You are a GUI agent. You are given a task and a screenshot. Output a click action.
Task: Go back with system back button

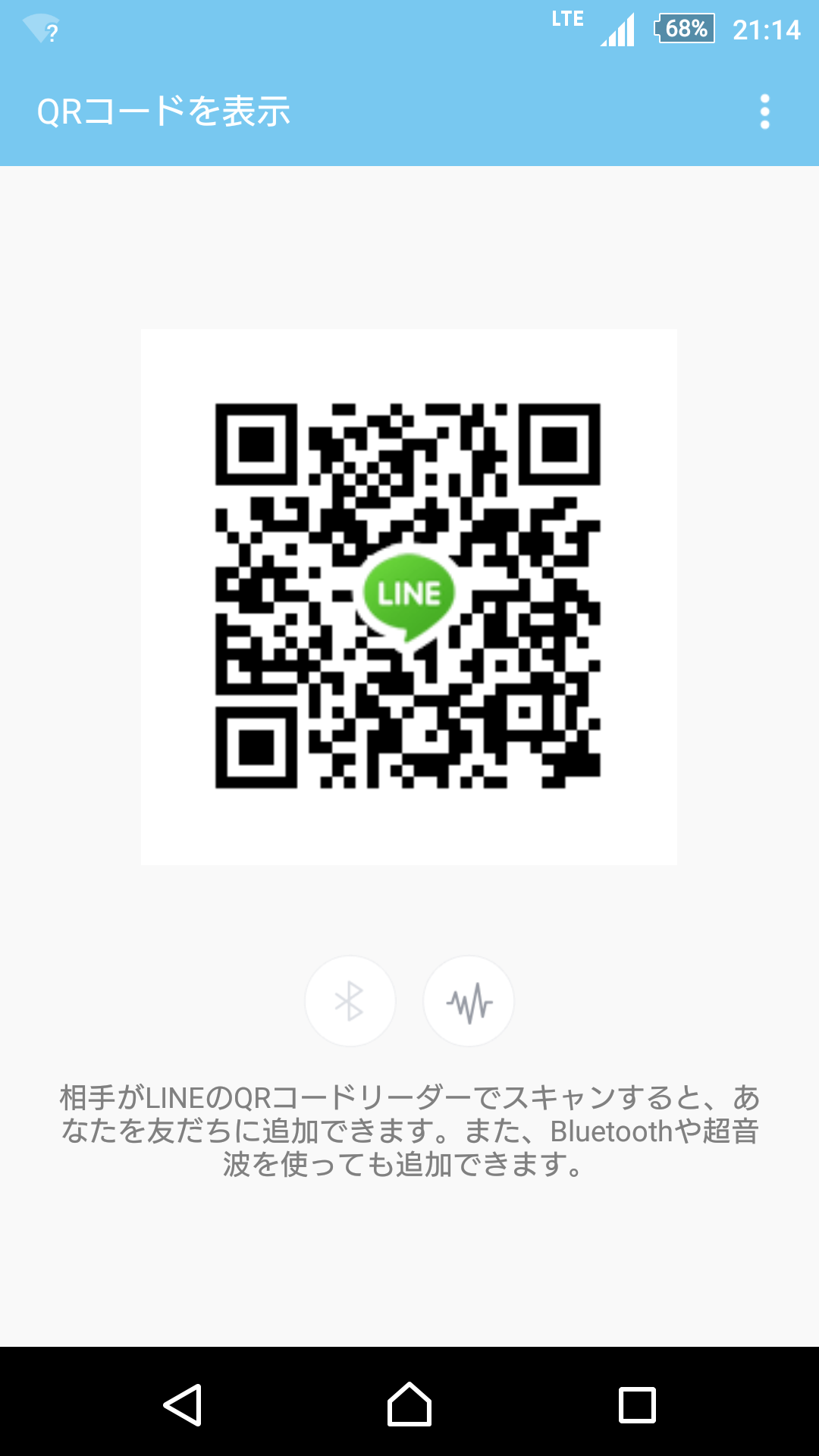tap(183, 1404)
